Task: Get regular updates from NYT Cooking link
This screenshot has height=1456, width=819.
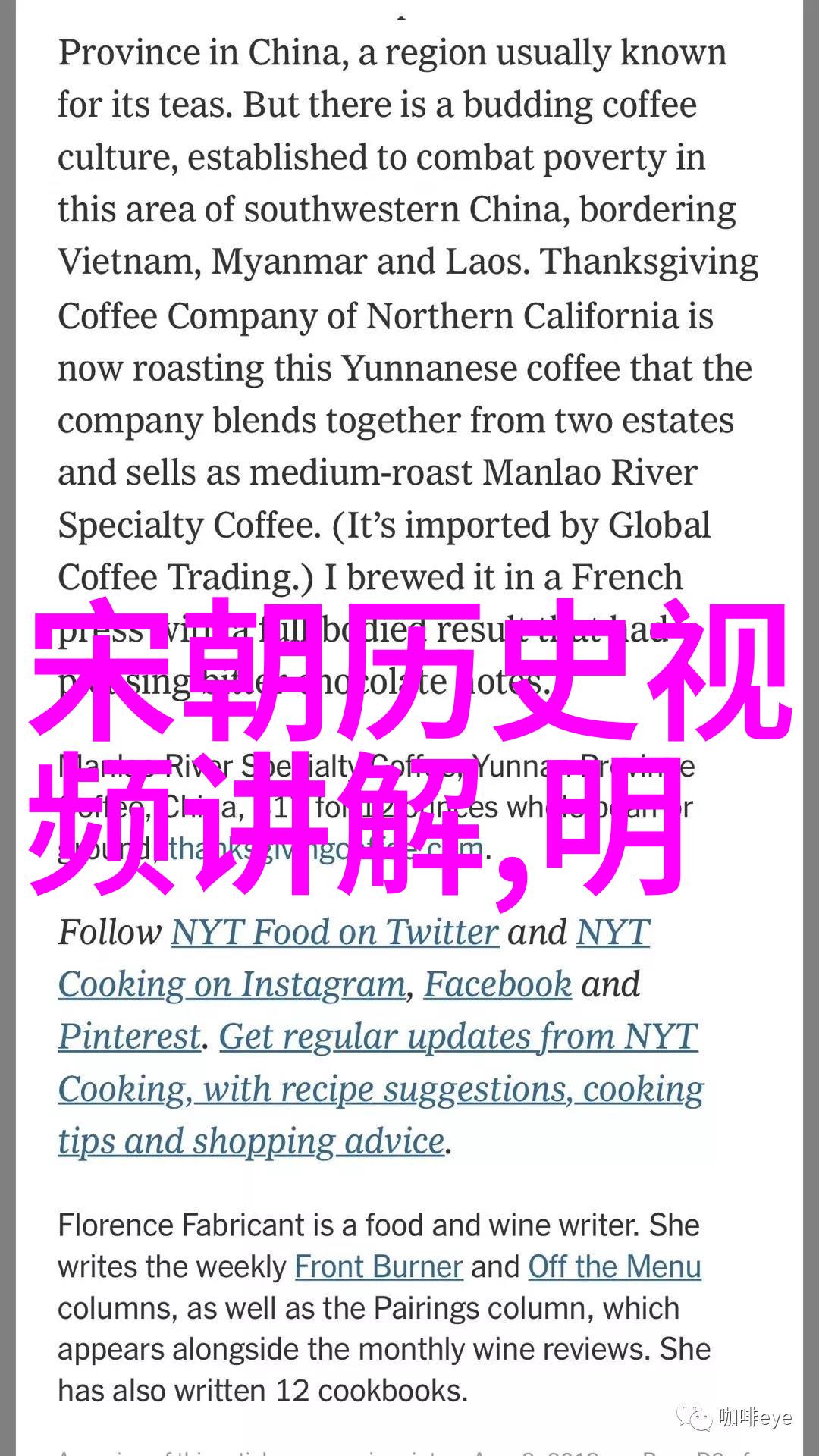Action: point(381,1088)
